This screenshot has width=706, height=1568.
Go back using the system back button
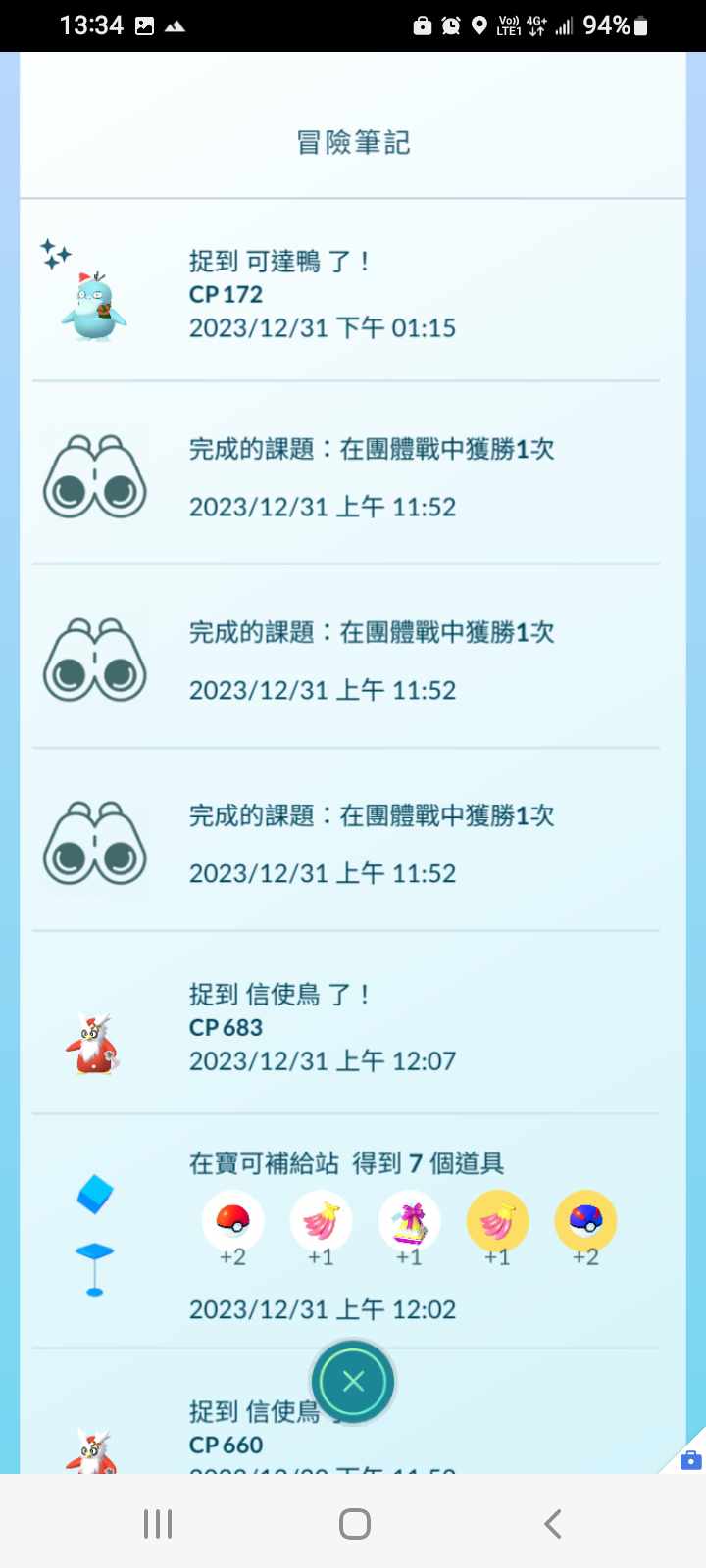point(552,1524)
